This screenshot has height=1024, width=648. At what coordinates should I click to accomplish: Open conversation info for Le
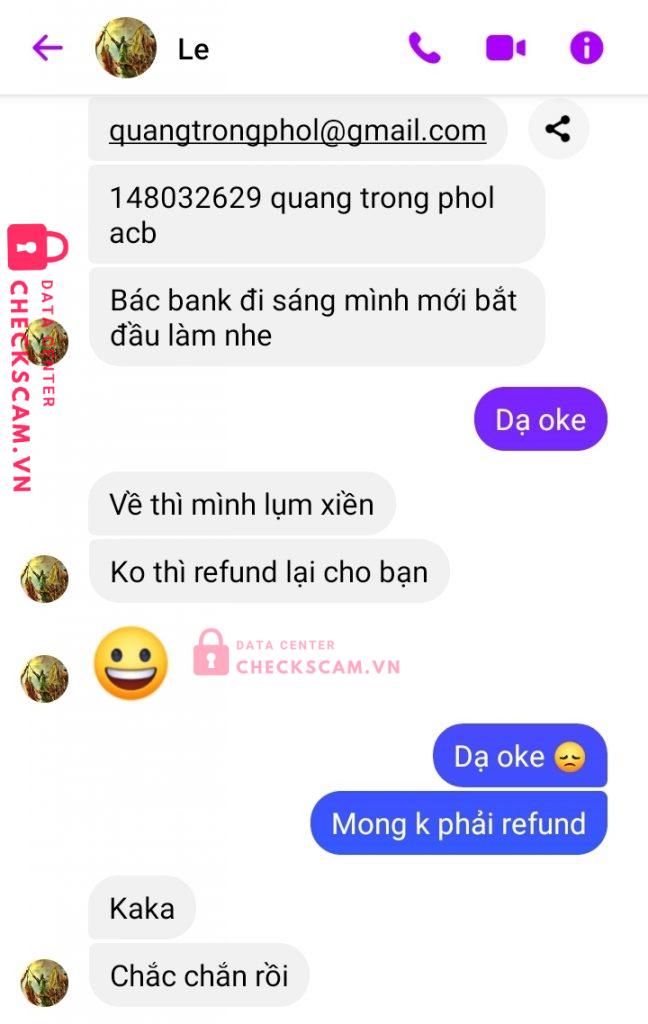pyautogui.click(x=586, y=47)
